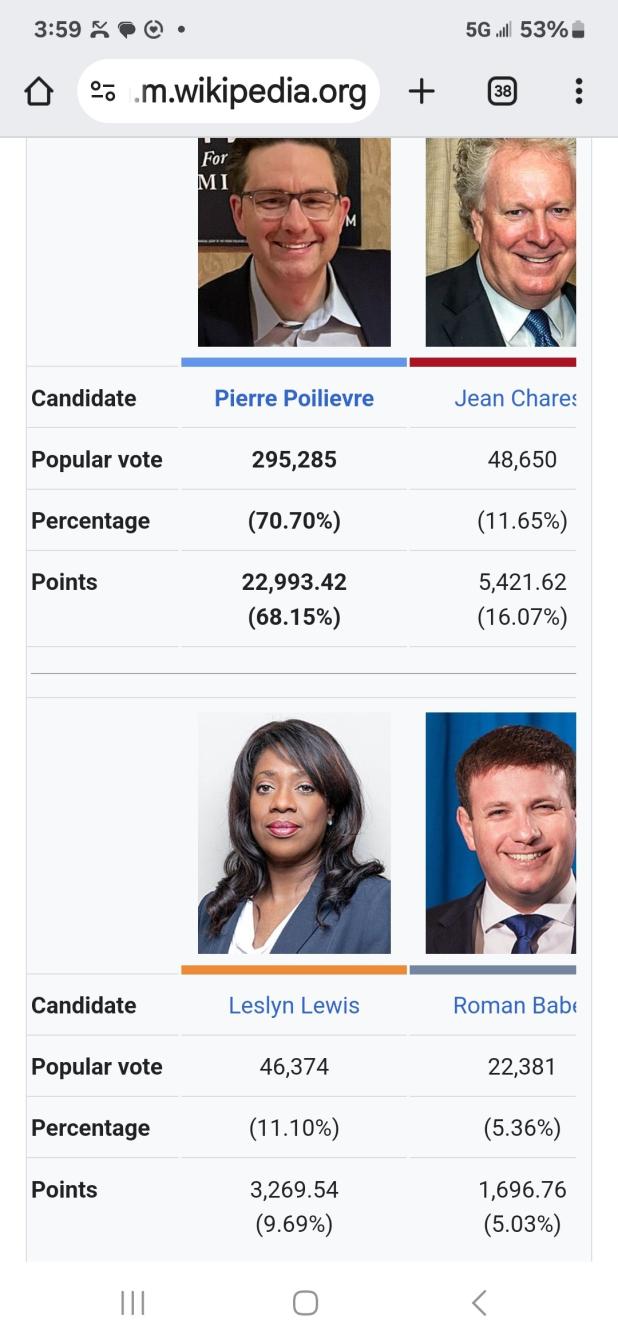
Task: Open the Jean Charest link
Action: (515, 398)
